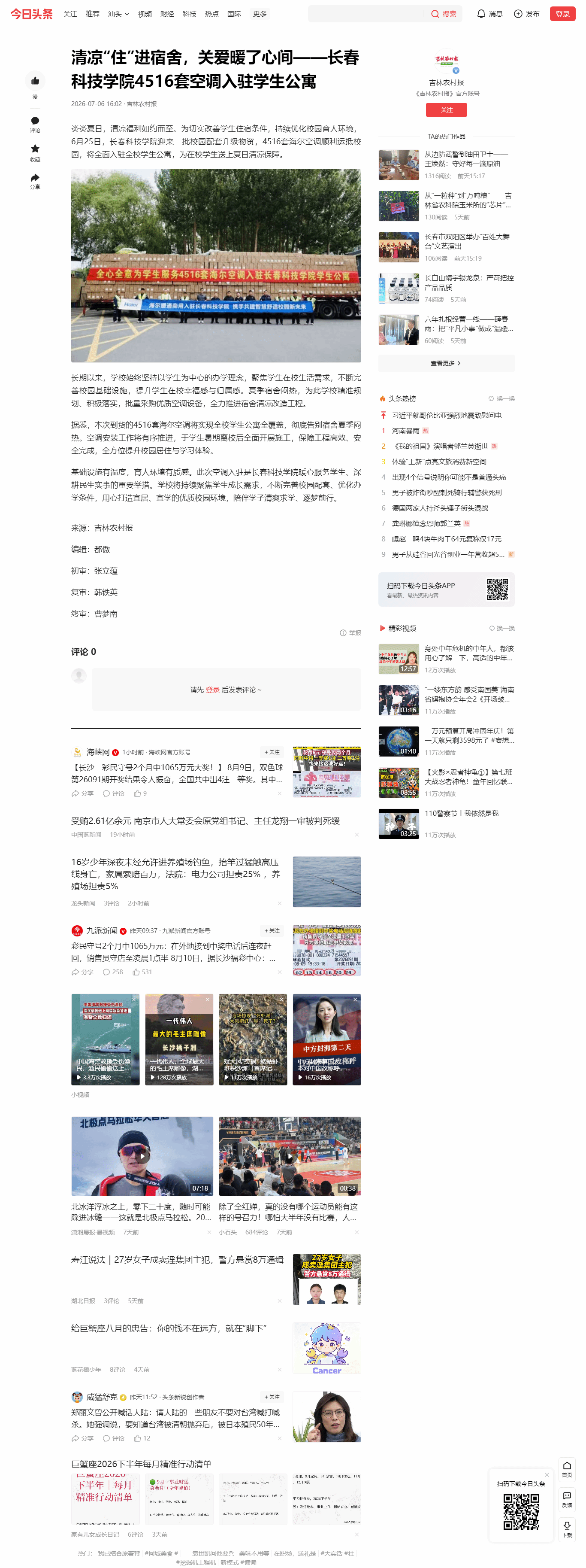Open the 消息 notifications bell

489,14
